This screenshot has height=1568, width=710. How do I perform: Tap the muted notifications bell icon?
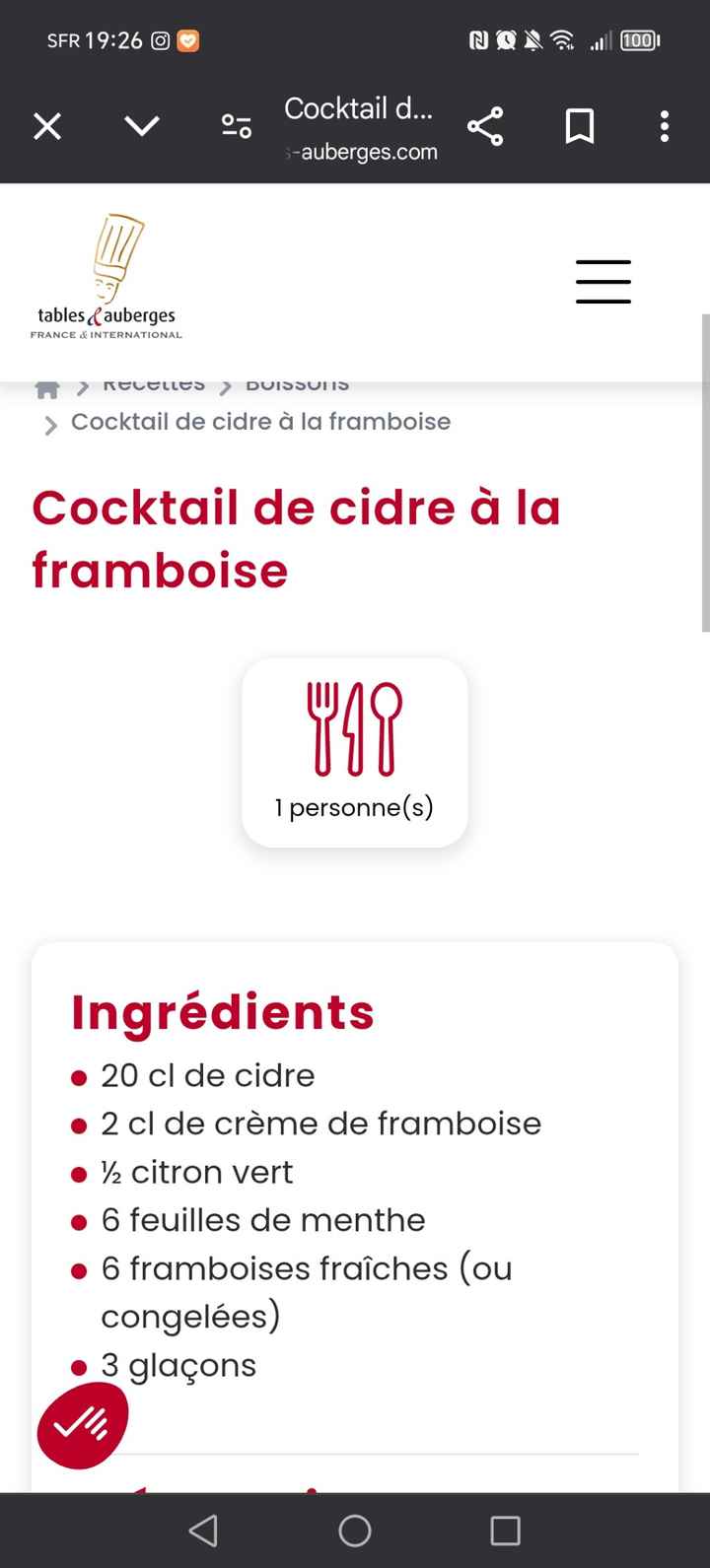click(531, 40)
